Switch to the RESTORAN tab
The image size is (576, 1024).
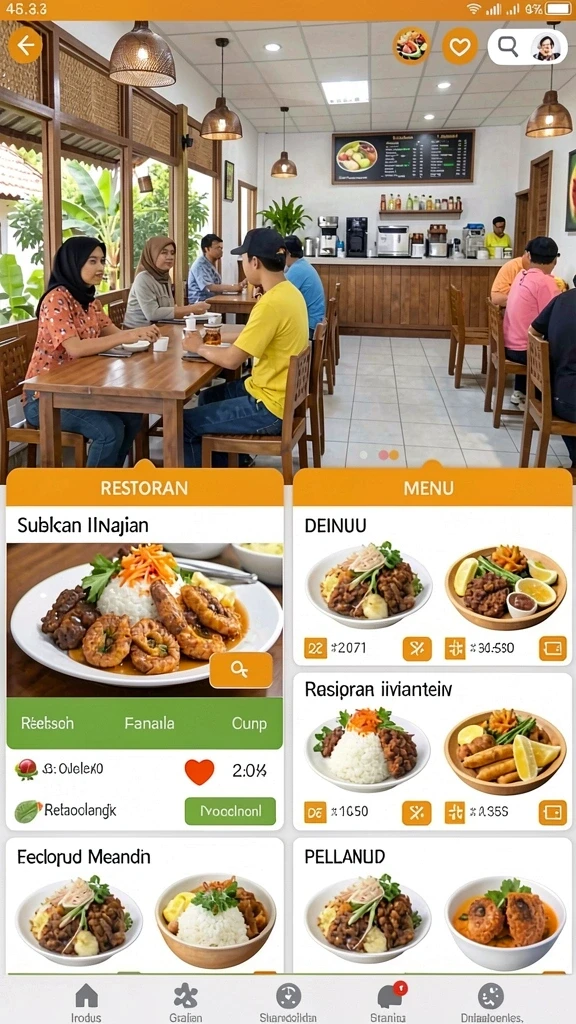click(144, 488)
